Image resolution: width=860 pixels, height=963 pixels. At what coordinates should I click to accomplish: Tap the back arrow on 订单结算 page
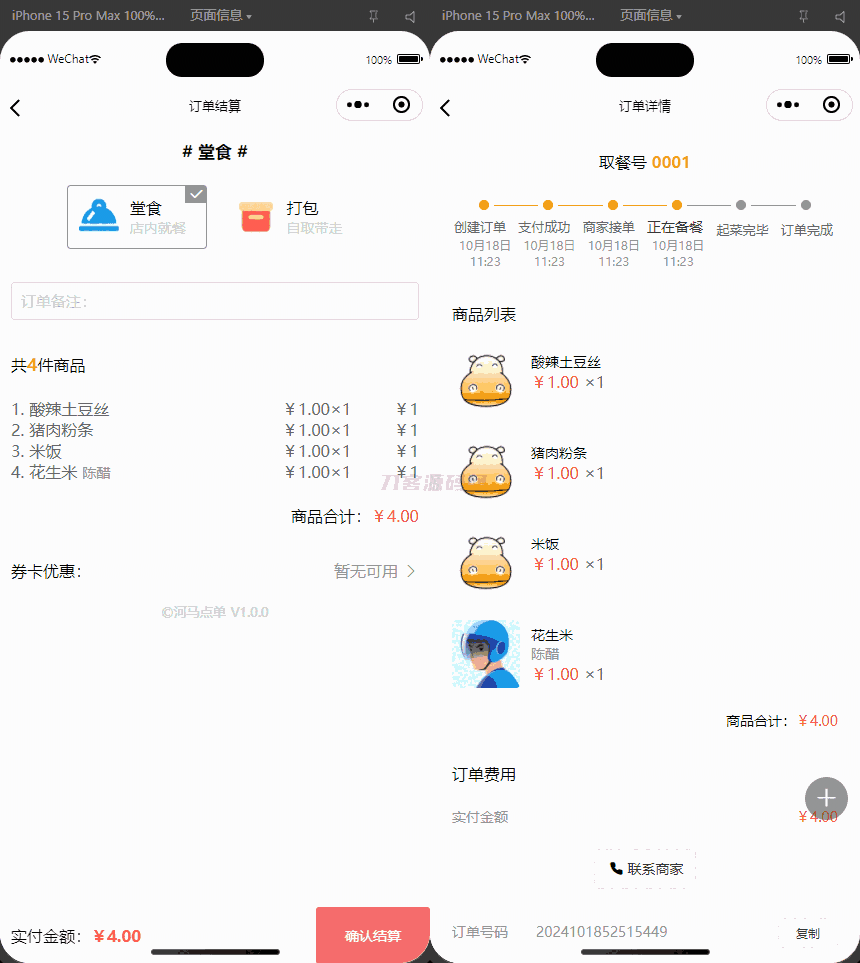[x=15, y=107]
